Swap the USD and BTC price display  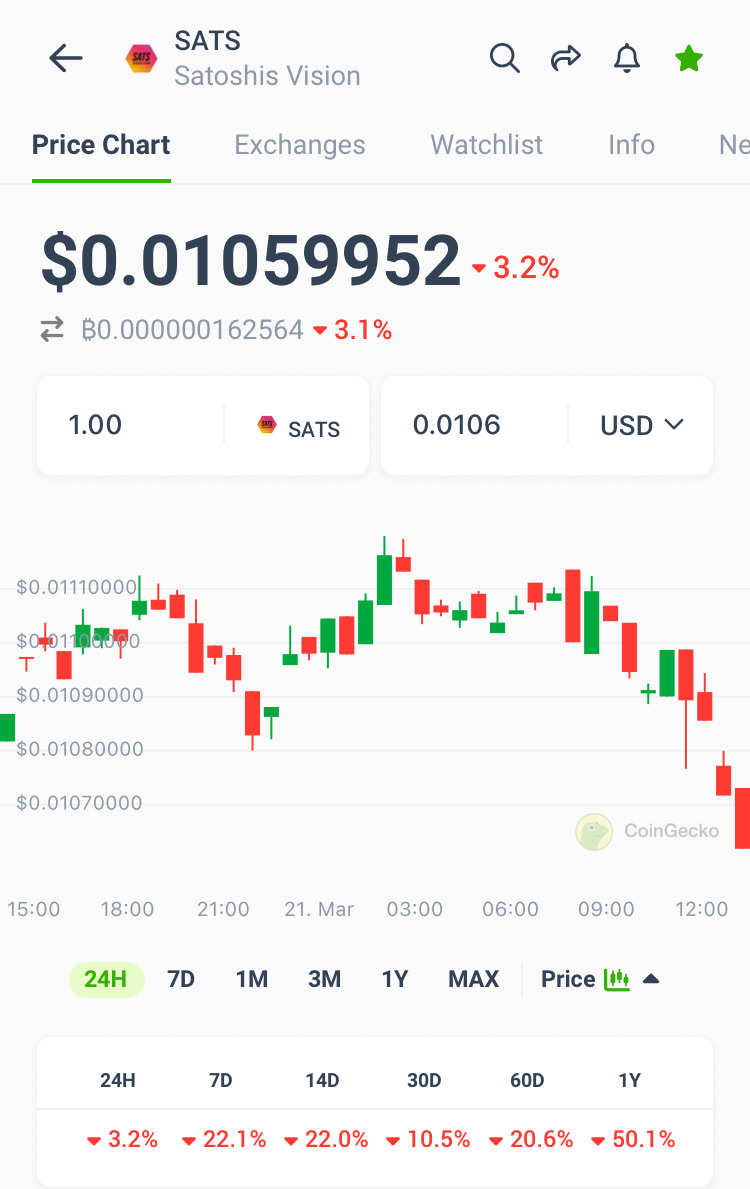tap(52, 329)
